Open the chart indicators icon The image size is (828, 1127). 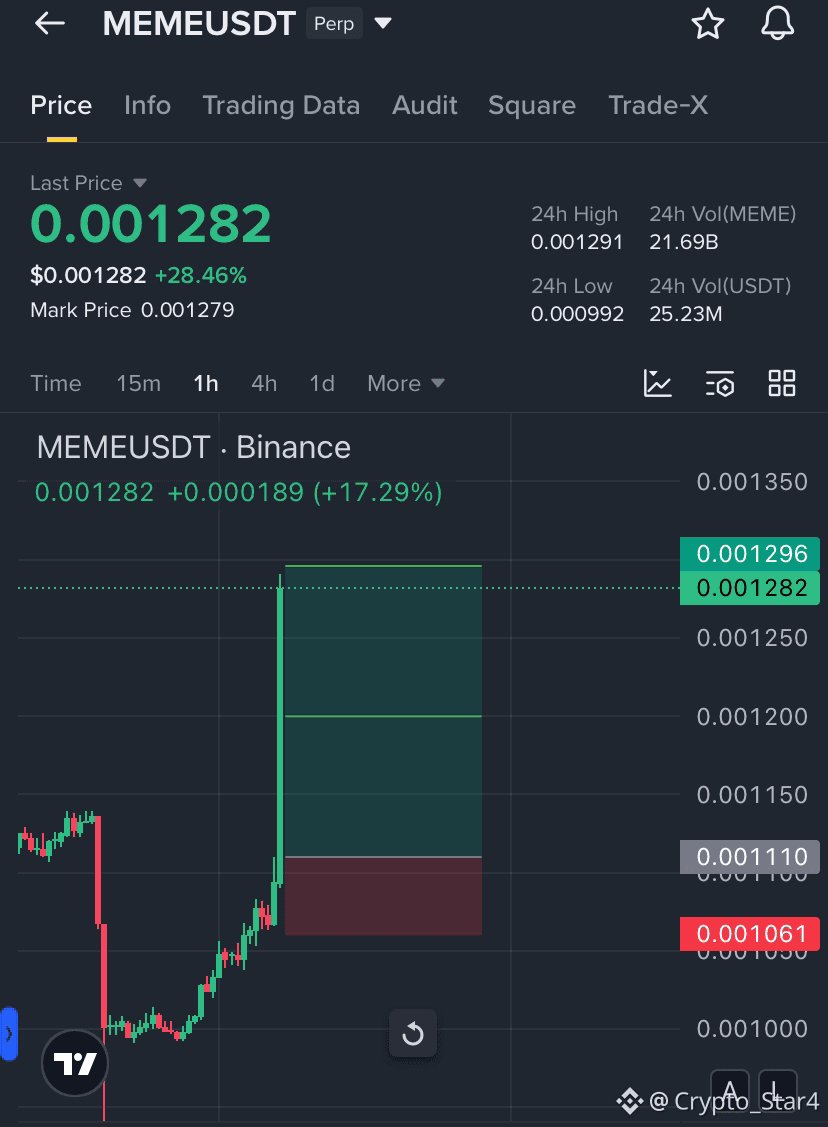(658, 383)
